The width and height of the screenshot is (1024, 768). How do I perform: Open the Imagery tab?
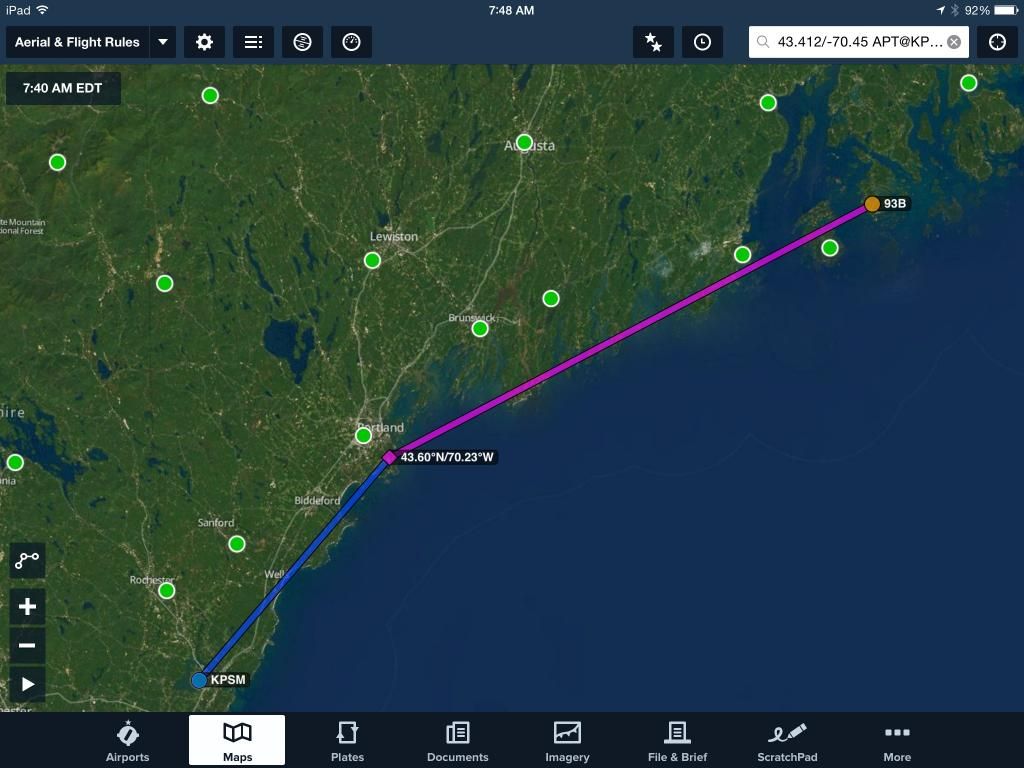coord(567,741)
